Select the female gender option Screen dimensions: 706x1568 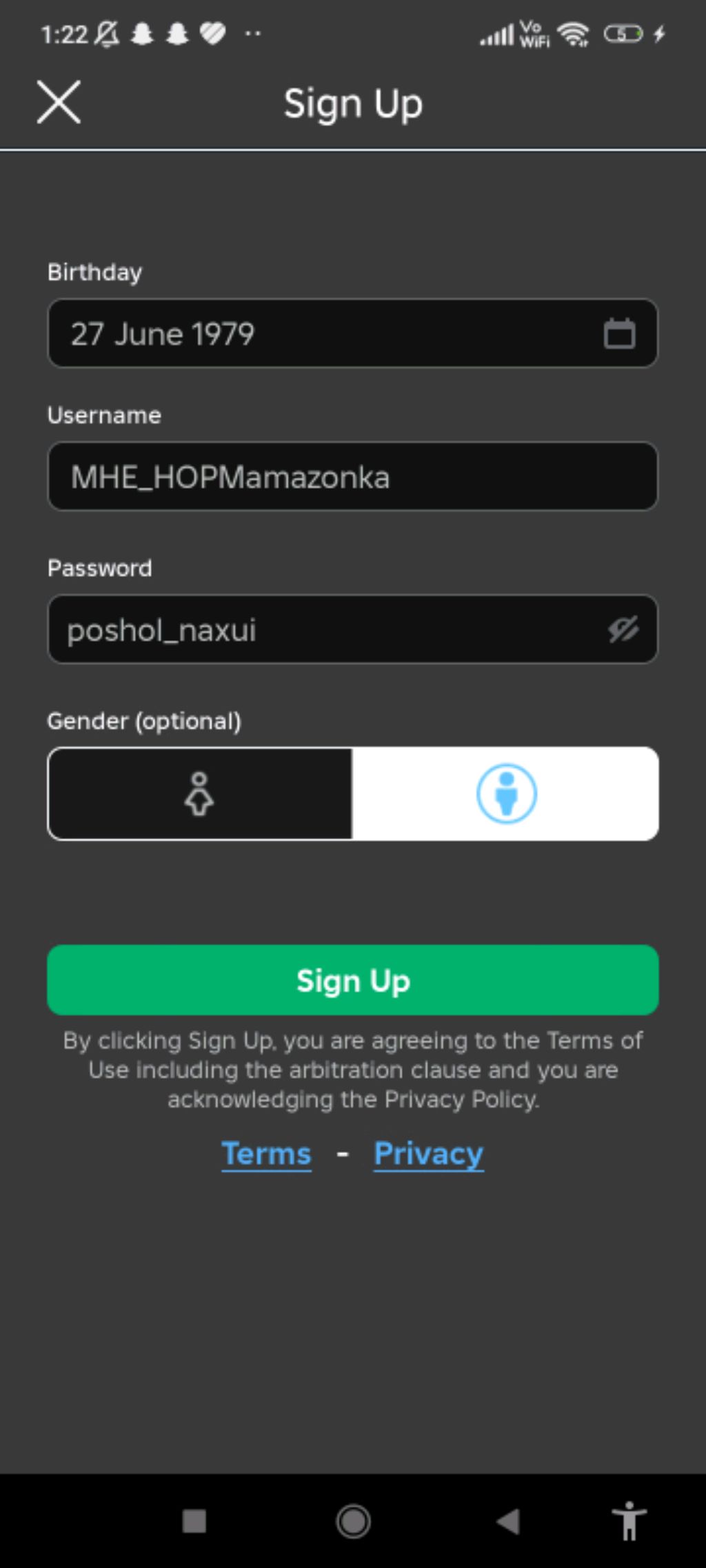(200, 794)
